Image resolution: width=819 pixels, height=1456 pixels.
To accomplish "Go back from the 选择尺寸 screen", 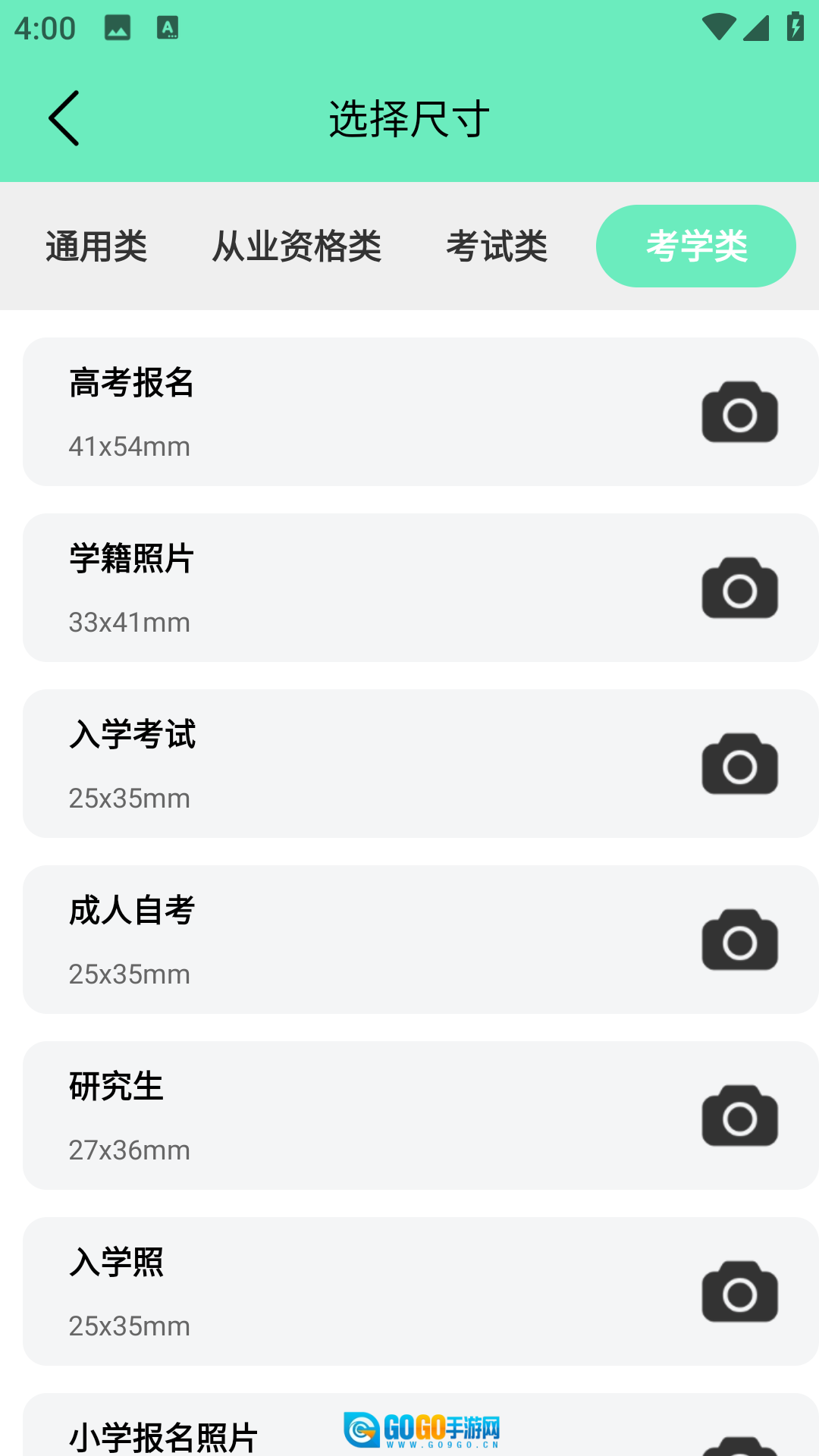I will coord(64,118).
